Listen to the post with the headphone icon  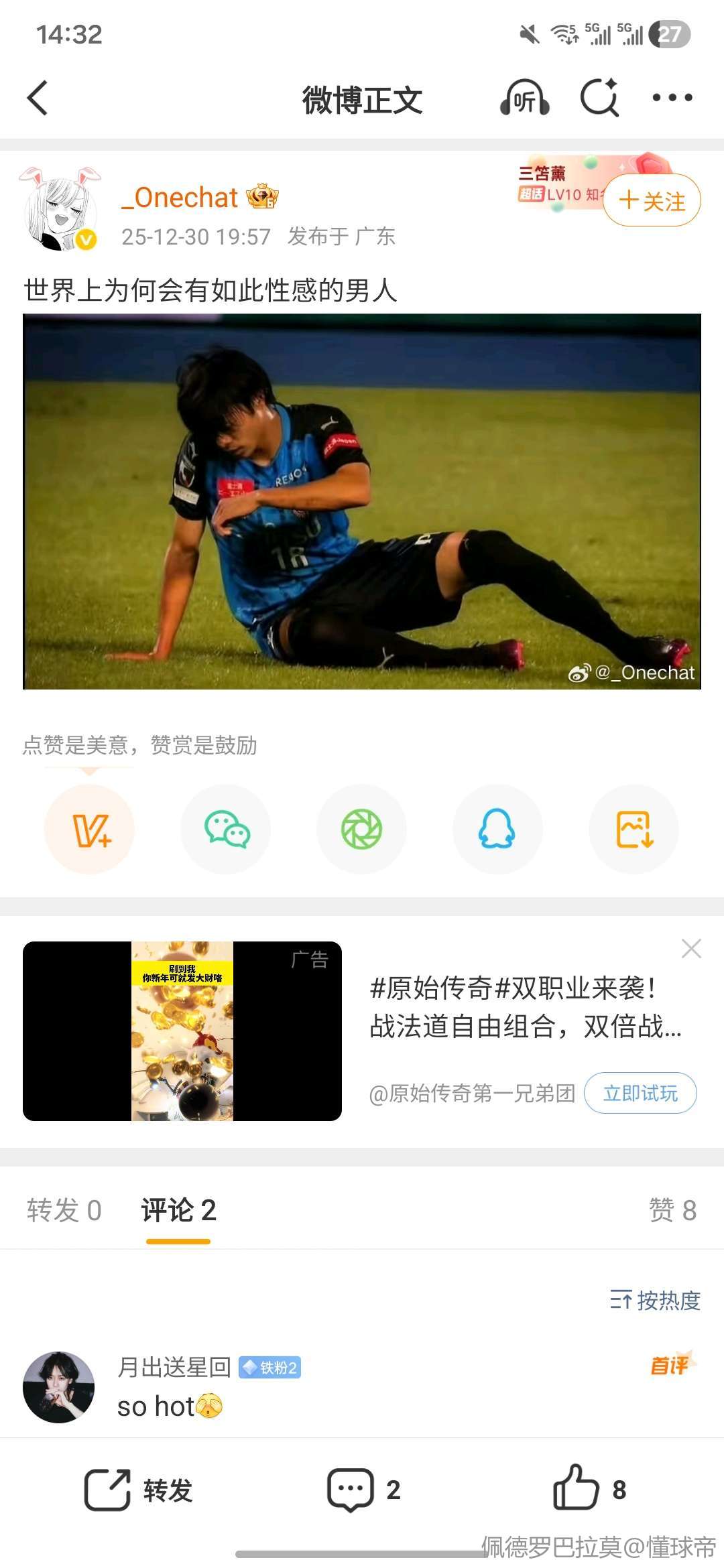[525, 99]
